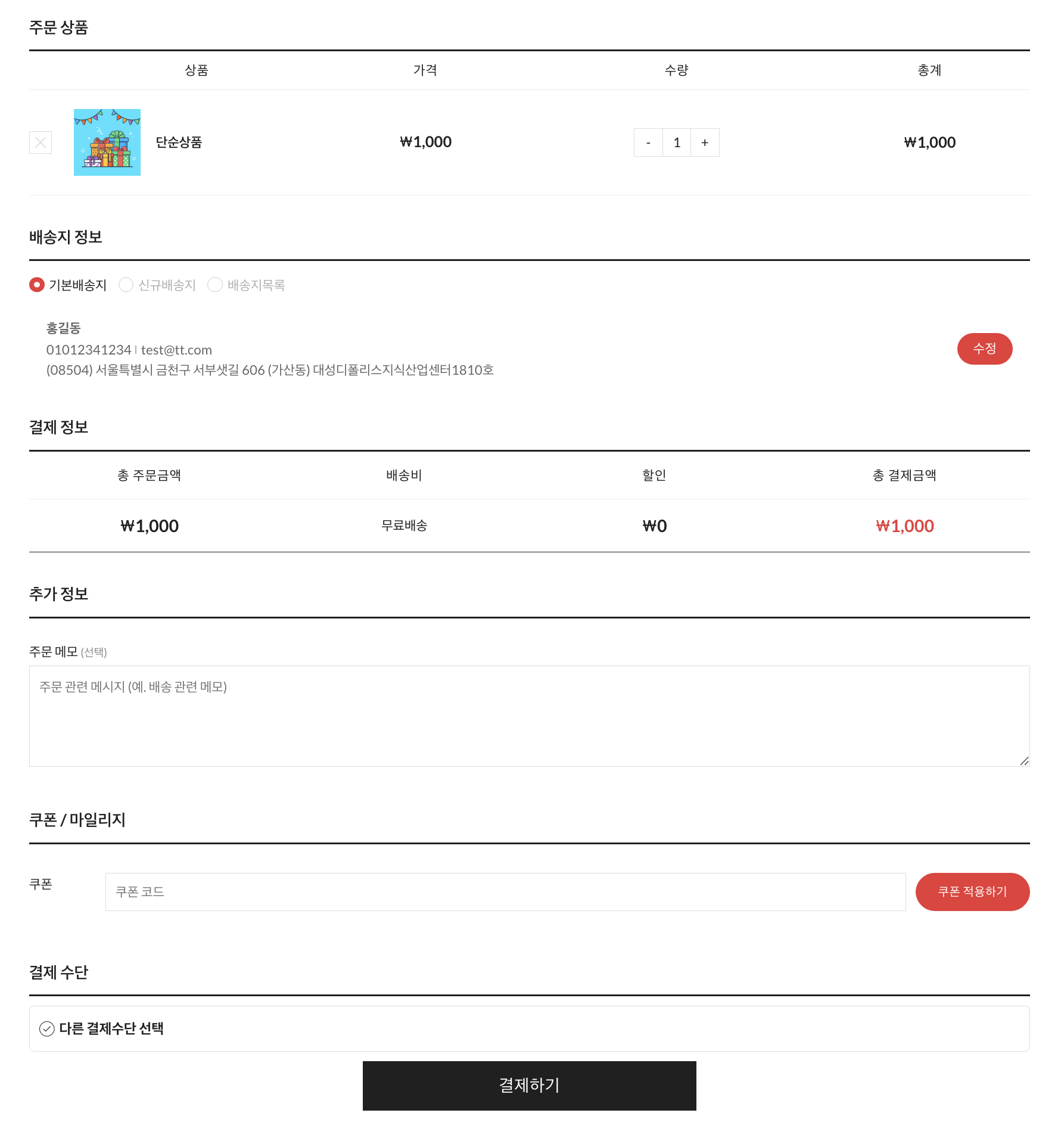The width and height of the screenshot is (1064, 1144).
Task: Tap the 쿠폰 코드 input field
Action: pos(505,891)
